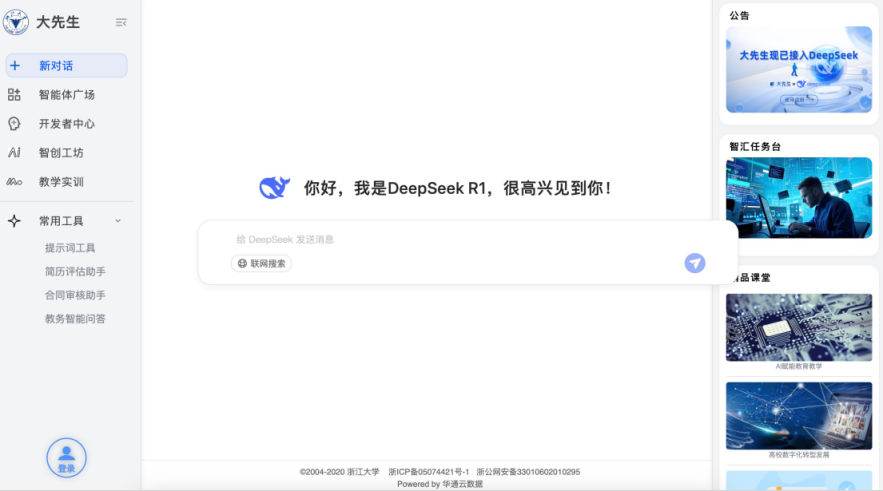883x491 pixels.
Task: Tap the 登录 login avatar button
Action: click(66, 458)
